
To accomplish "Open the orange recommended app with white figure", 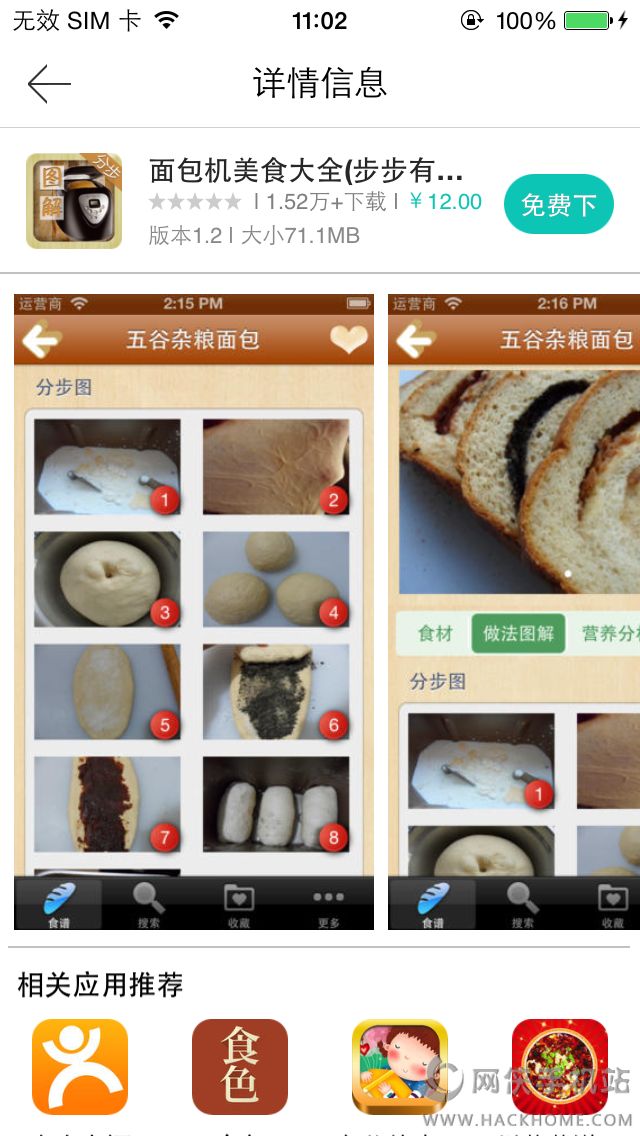I will (x=80, y=1067).
